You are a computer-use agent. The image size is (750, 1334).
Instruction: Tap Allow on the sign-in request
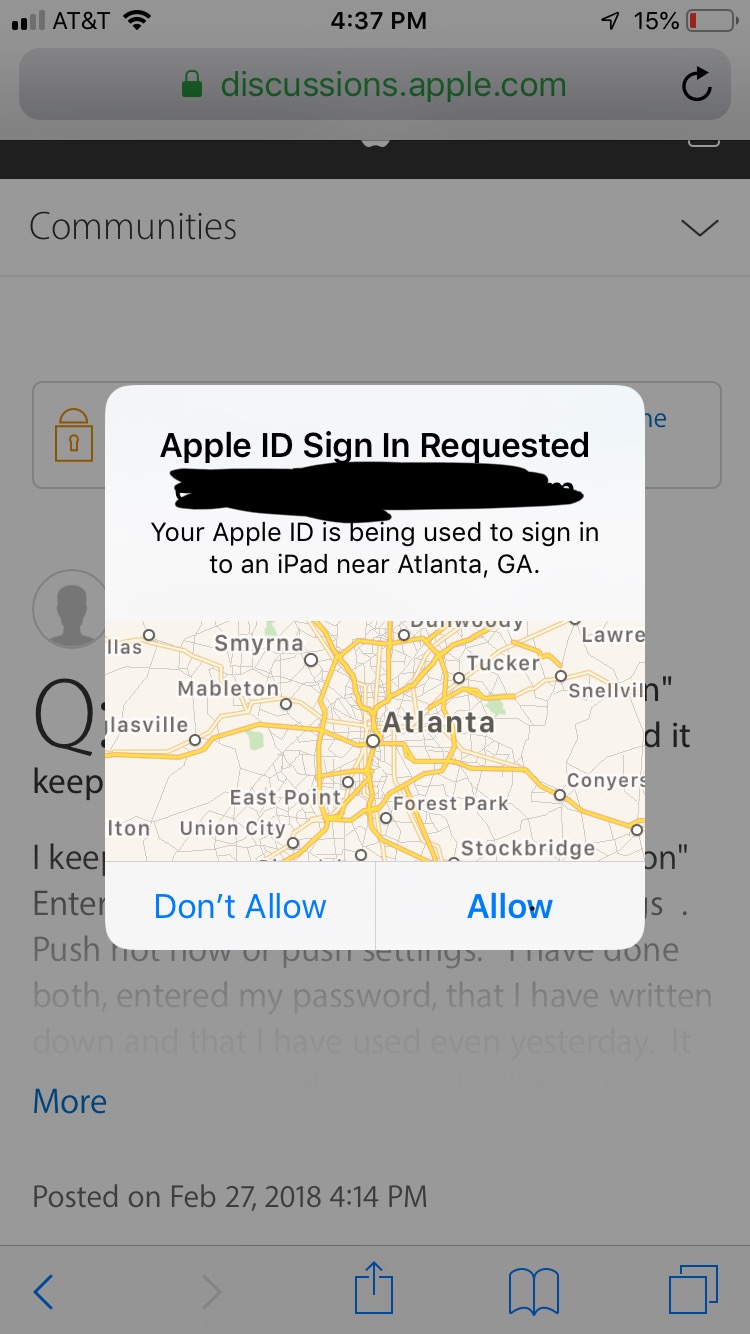point(510,906)
